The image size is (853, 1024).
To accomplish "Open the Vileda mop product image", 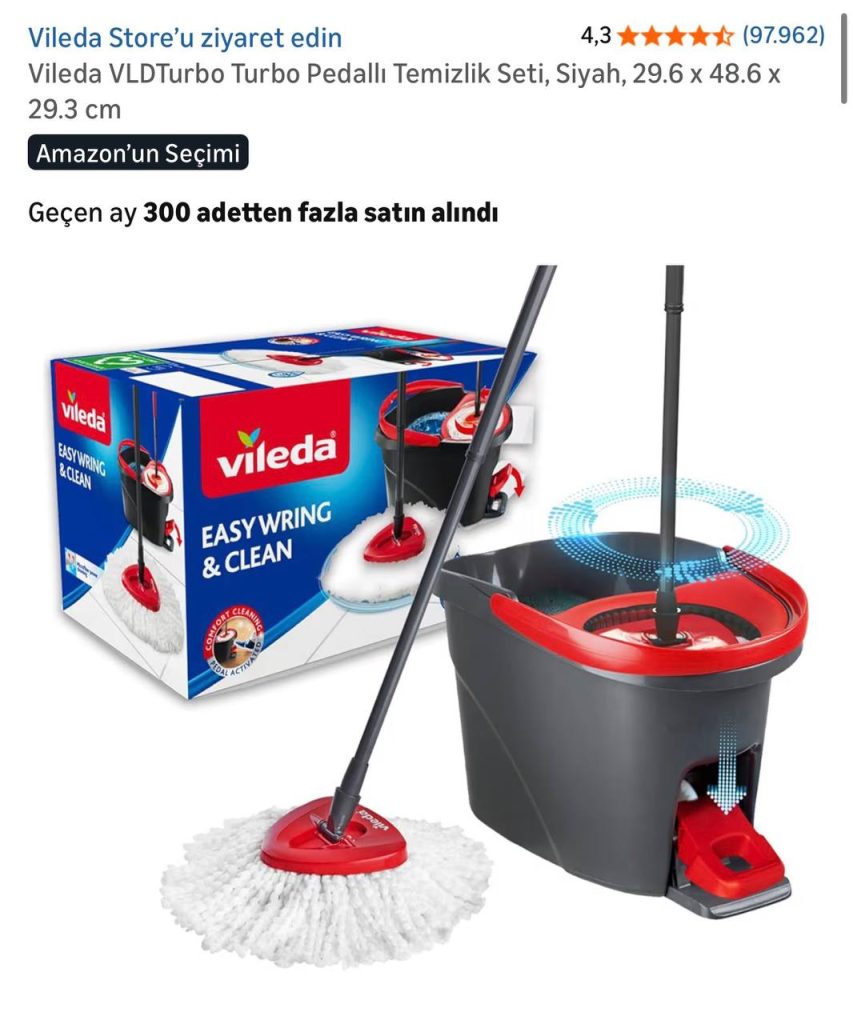I will (x=426, y=617).
